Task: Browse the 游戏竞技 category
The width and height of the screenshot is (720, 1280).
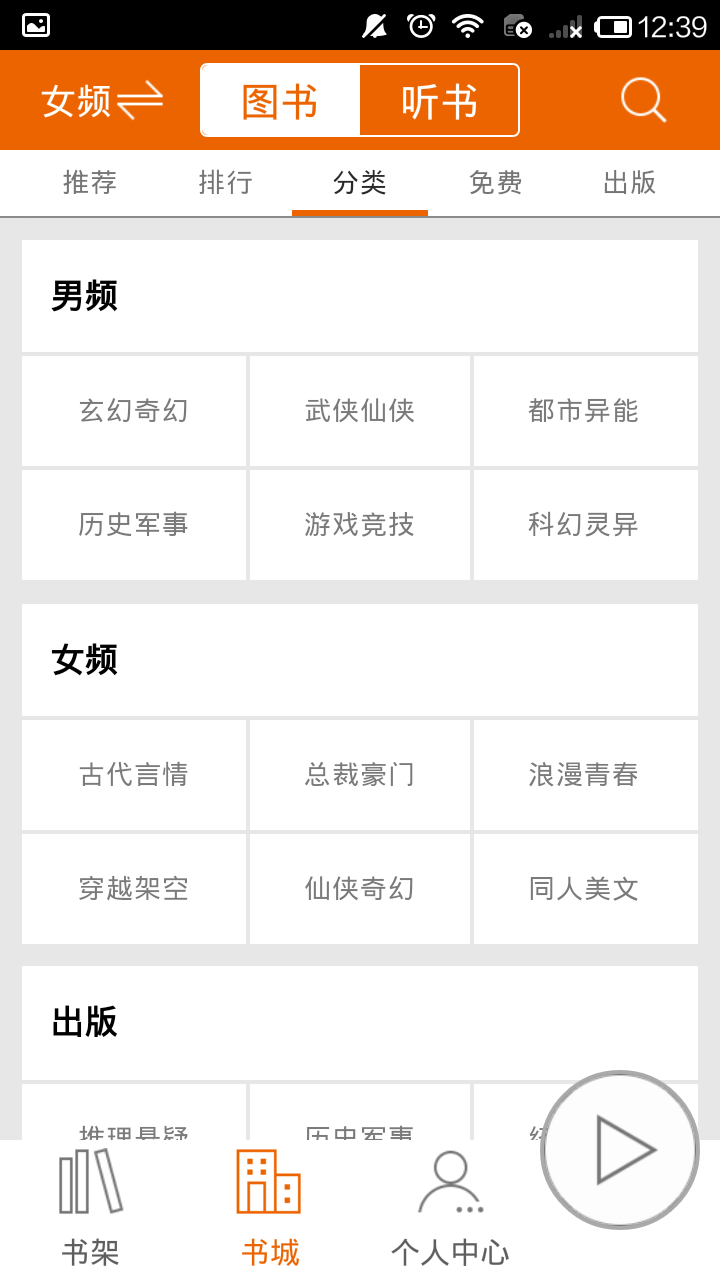Action: (360, 525)
